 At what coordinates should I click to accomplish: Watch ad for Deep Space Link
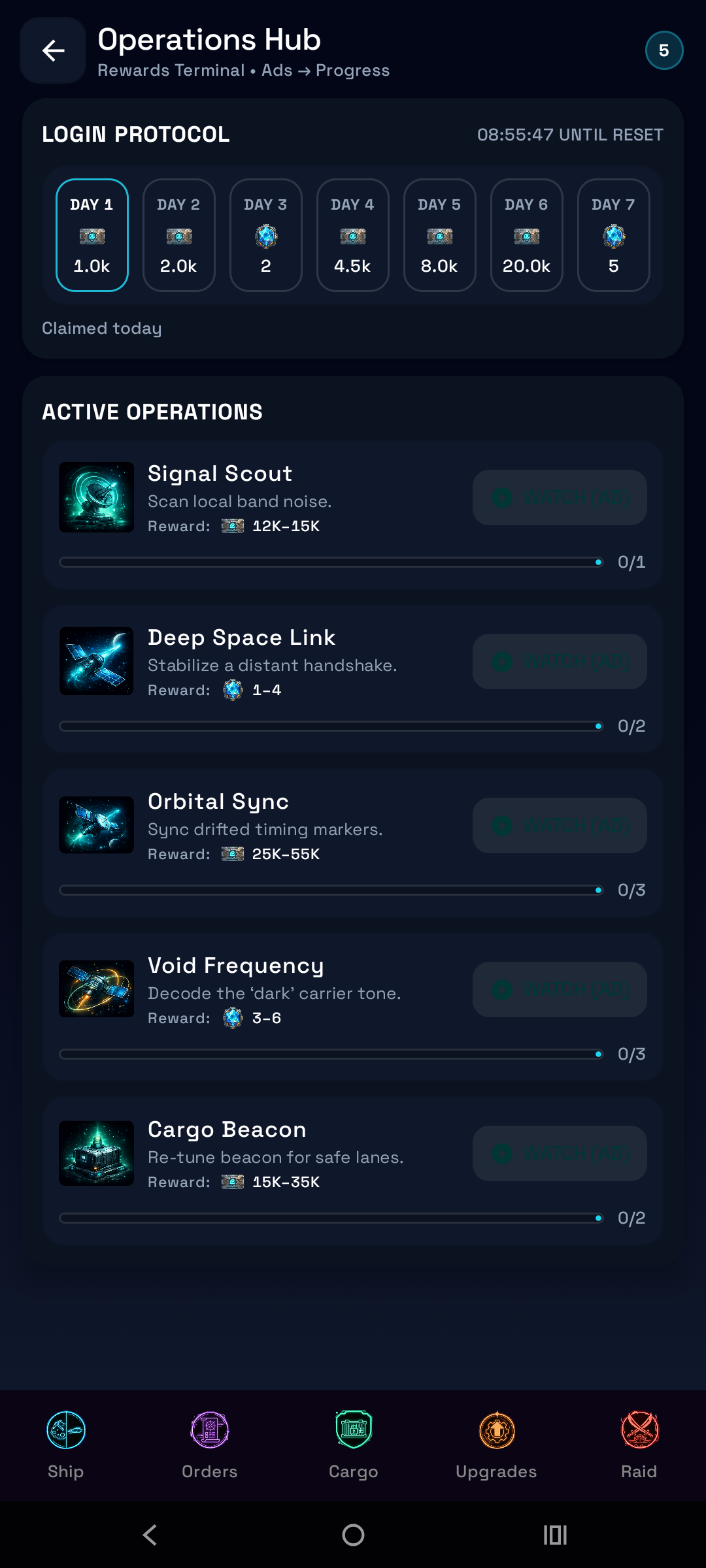pos(560,662)
